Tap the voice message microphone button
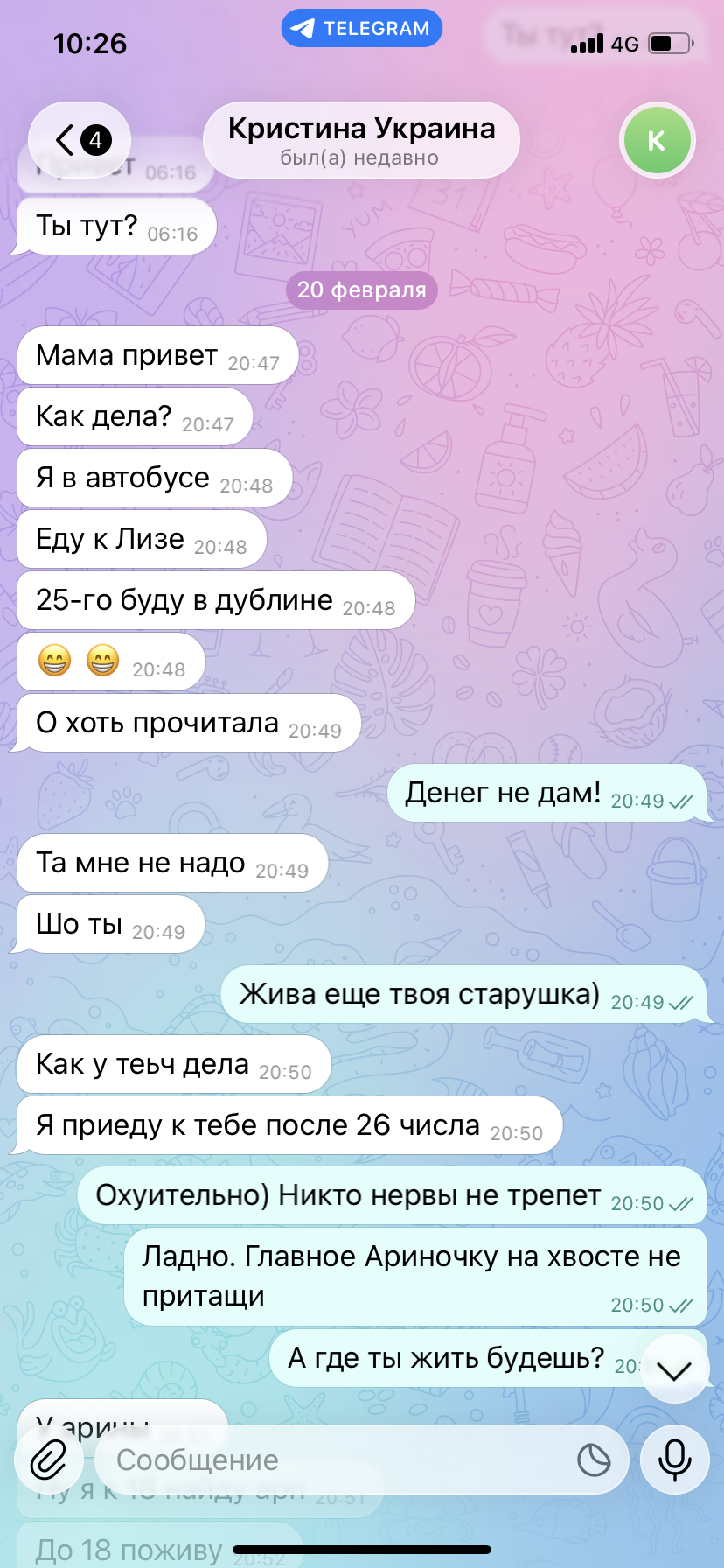 (x=674, y=1459)
